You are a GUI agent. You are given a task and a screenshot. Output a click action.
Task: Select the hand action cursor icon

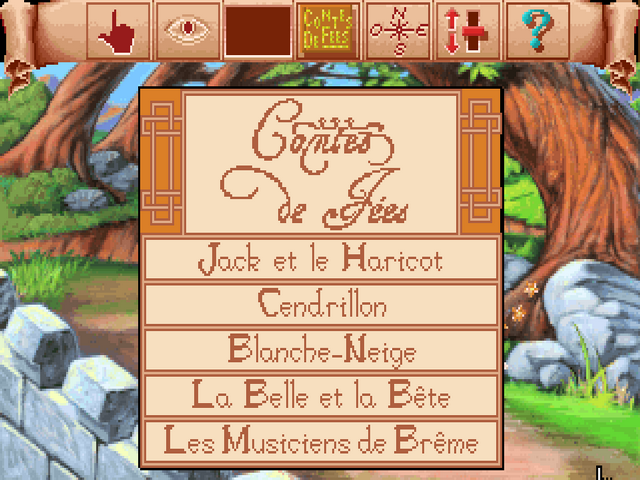pyautogui.click(x=120, y=30)
